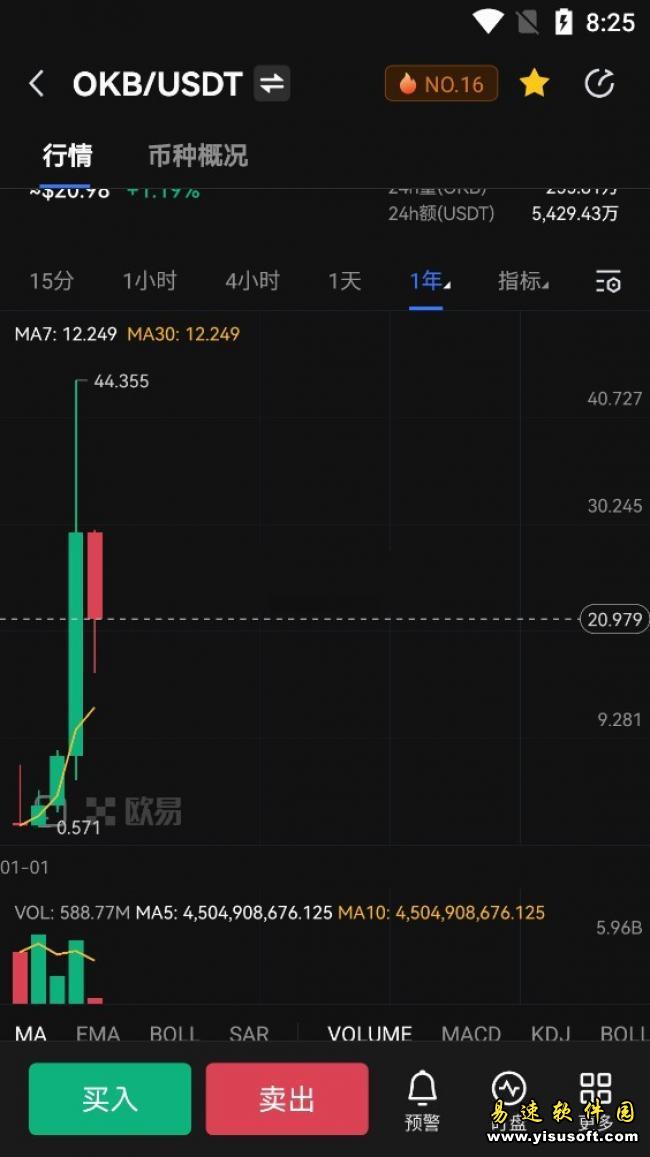Open the 指标 indicators dropdown
Viewport: 650px width, 1157px height.
[523, 281]
